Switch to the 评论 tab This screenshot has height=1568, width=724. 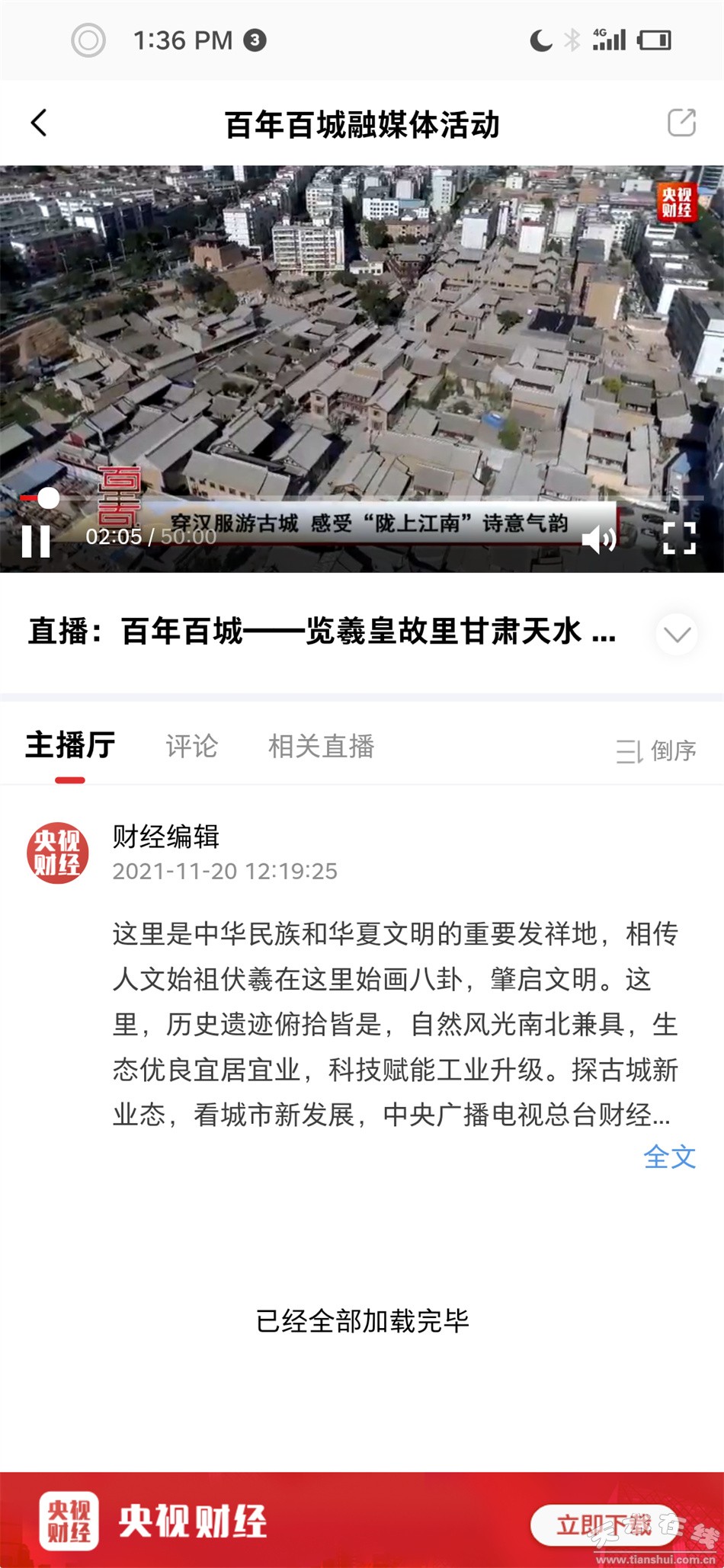click(191, 746)
